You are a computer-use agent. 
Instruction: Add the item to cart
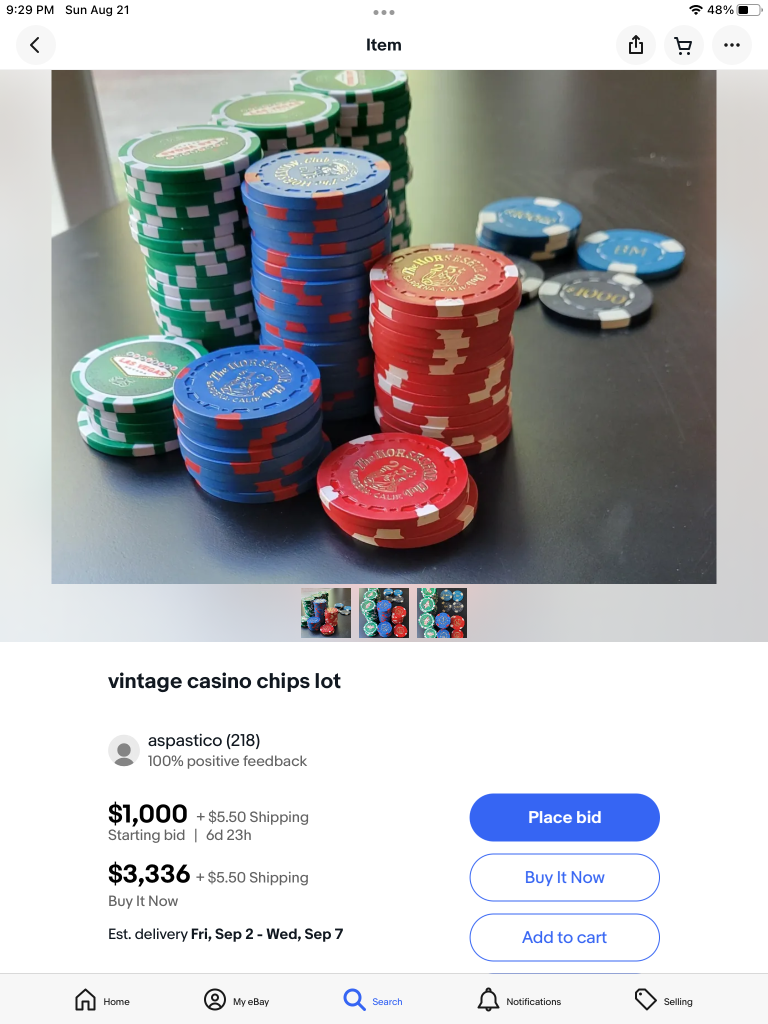(564, 937)
